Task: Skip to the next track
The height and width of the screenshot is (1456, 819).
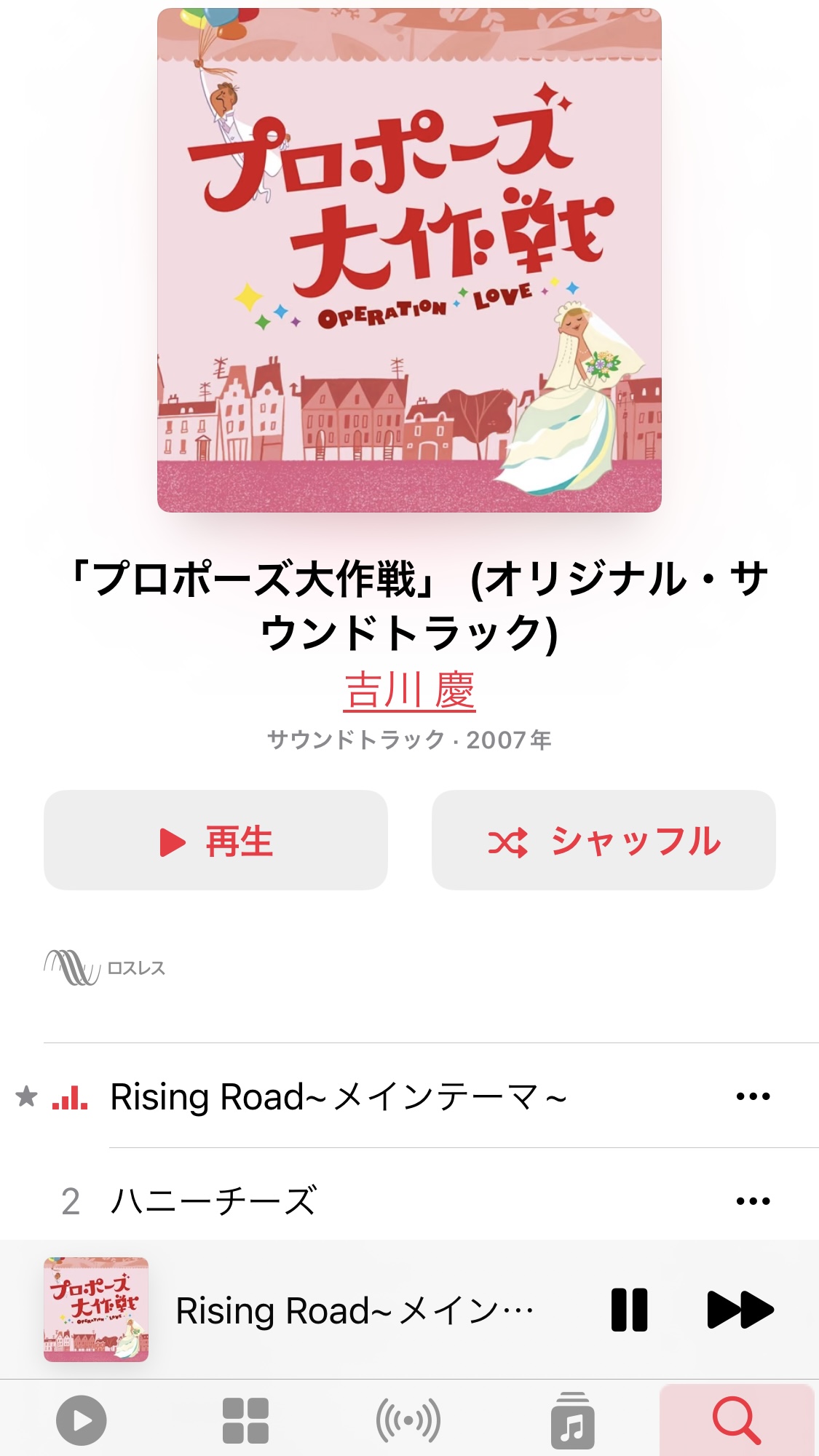Action: coord(740,1310)
